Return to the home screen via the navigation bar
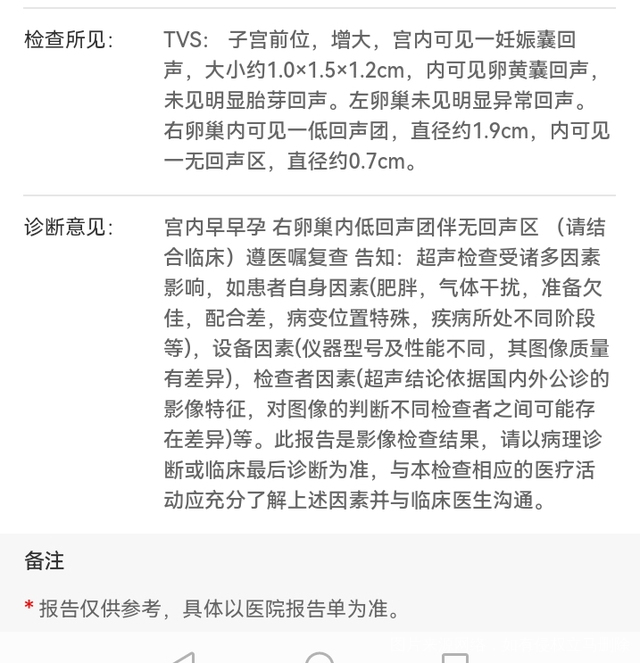The image size is (640, 663). (319, 657)
